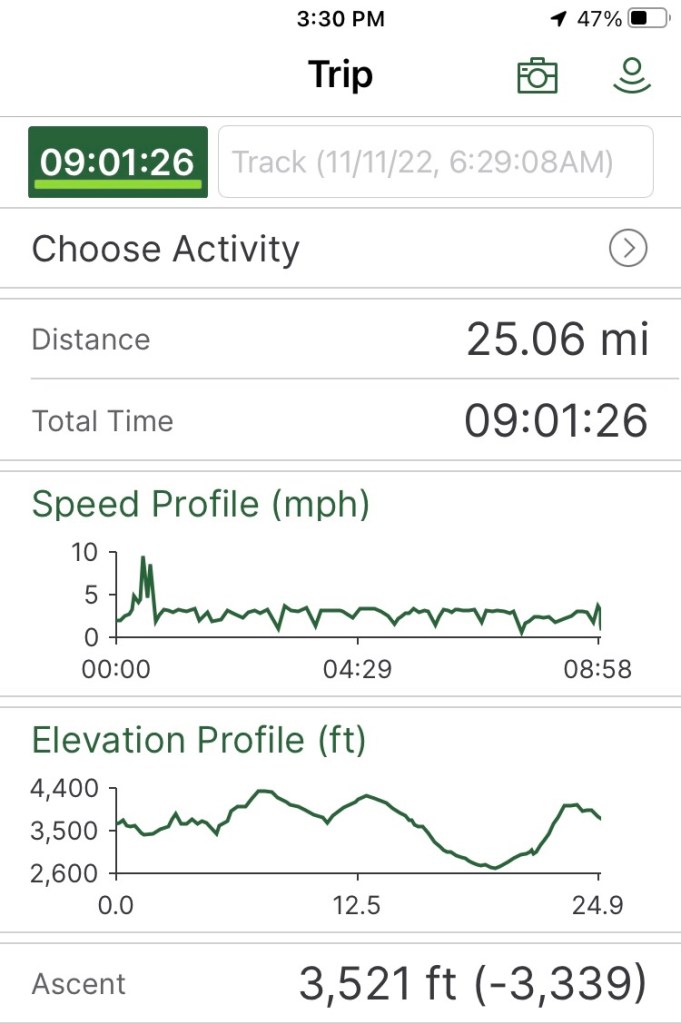Tap the green 09:01:26 timer button
The height and width of the screenshot is (1024, 681).
click(118, 162)
